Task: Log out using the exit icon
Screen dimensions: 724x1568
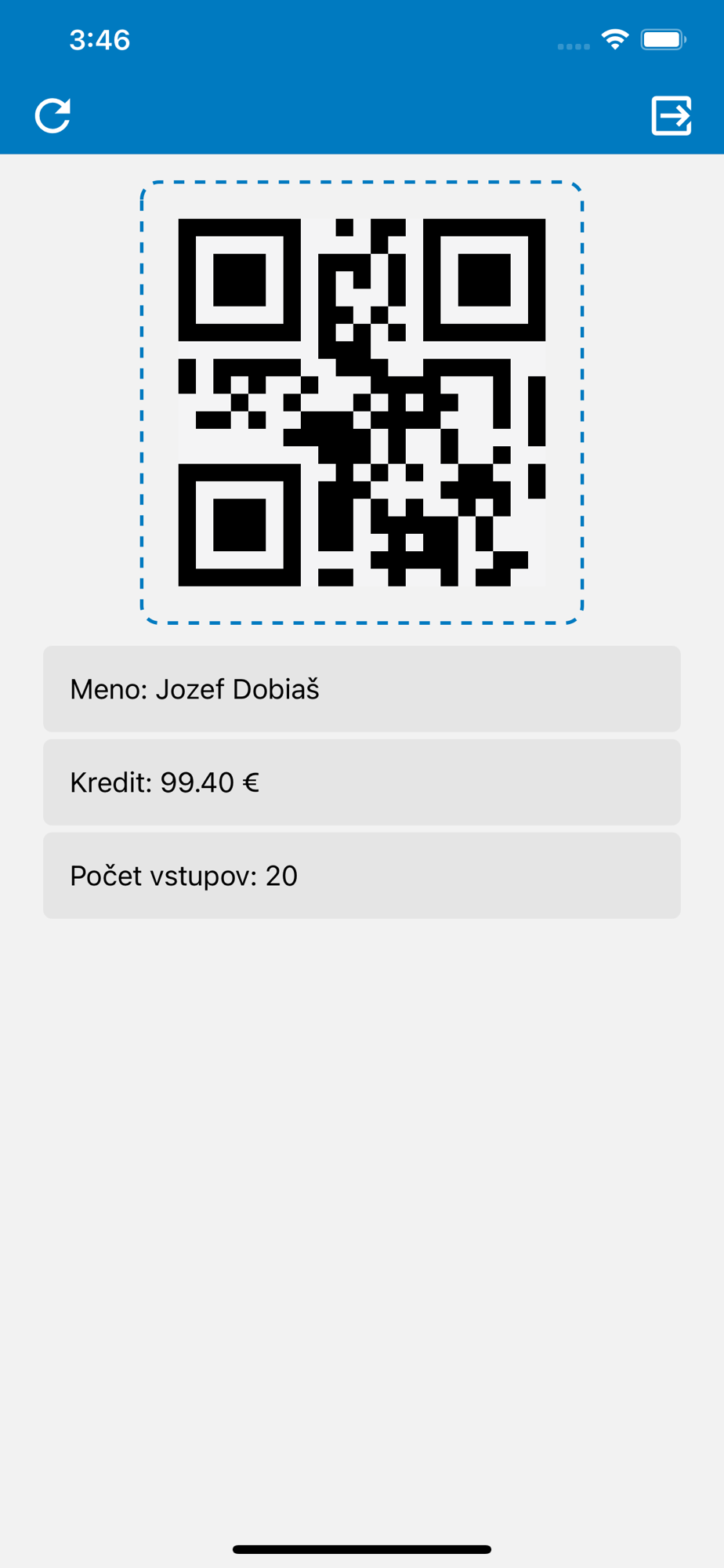Action: [x=672, y=116]
